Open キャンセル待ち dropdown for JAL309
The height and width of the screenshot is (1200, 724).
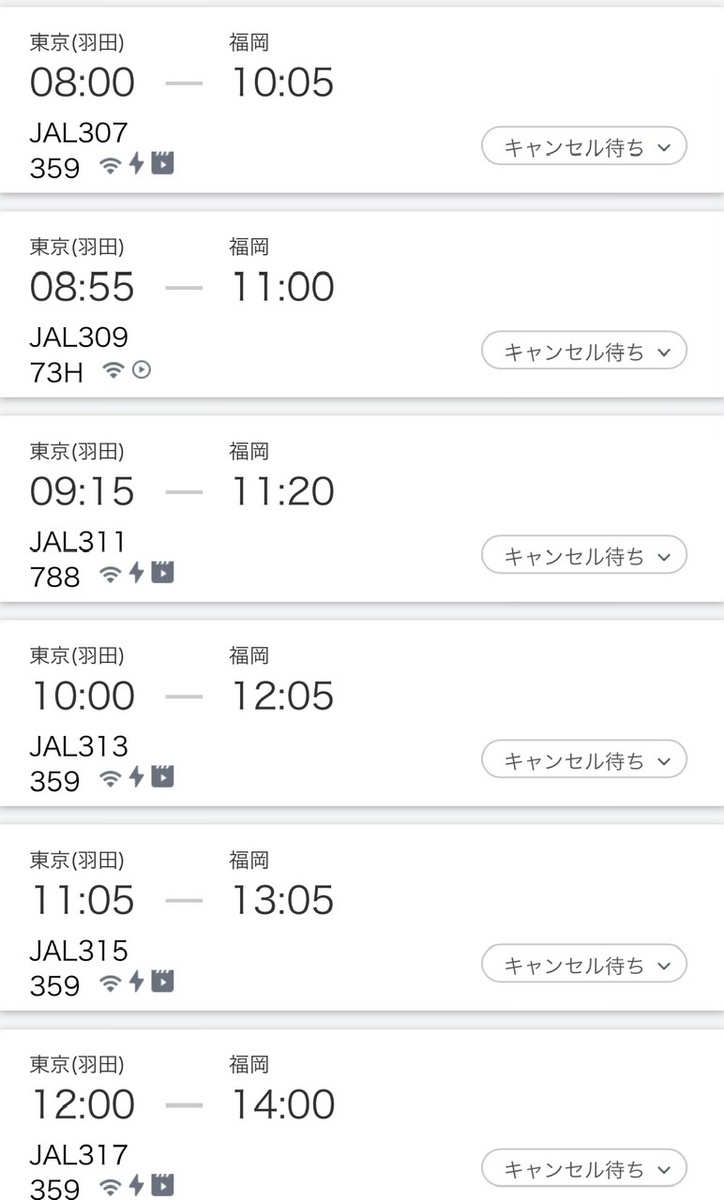tap(584, 351)
